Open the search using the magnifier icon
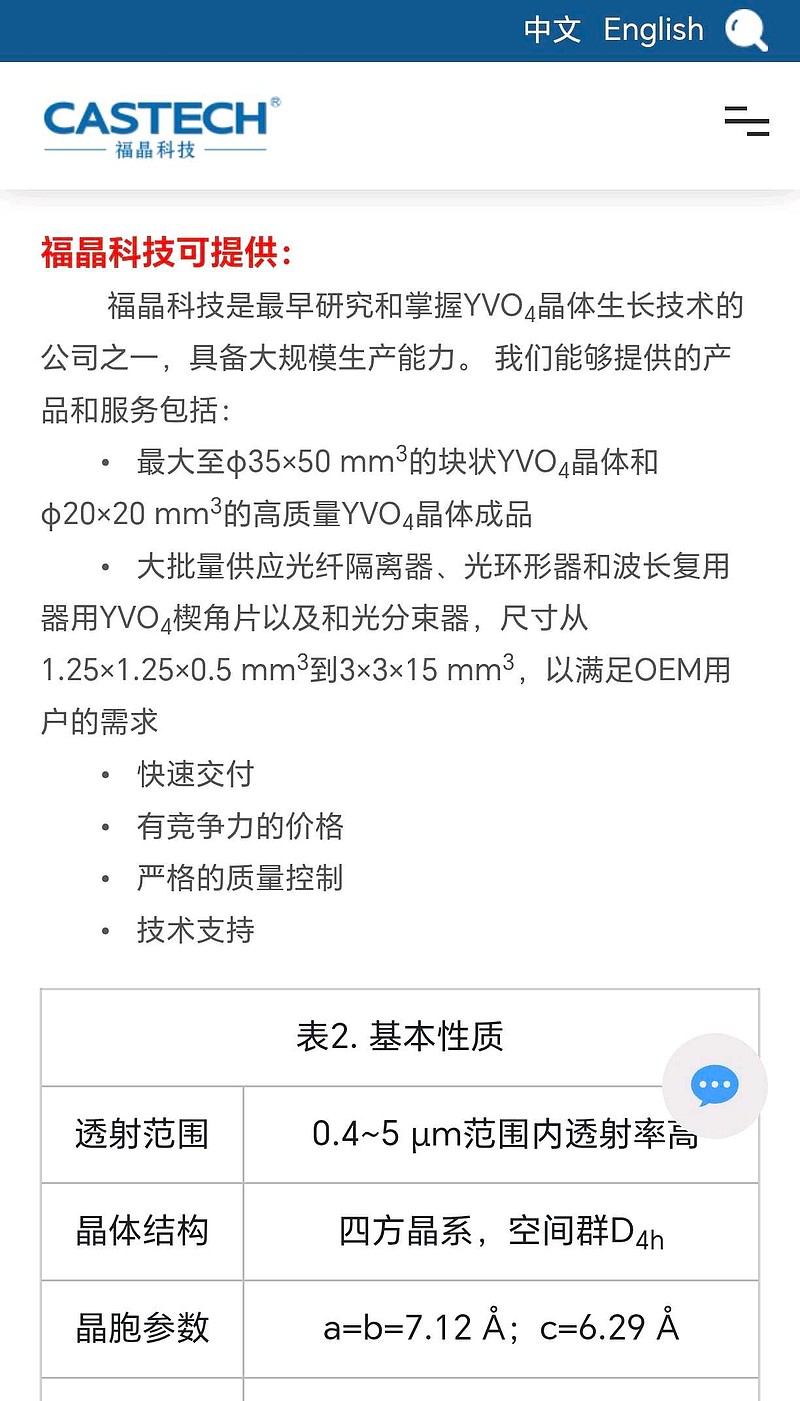Viewport: 800px width, 1401px height. 746,31
